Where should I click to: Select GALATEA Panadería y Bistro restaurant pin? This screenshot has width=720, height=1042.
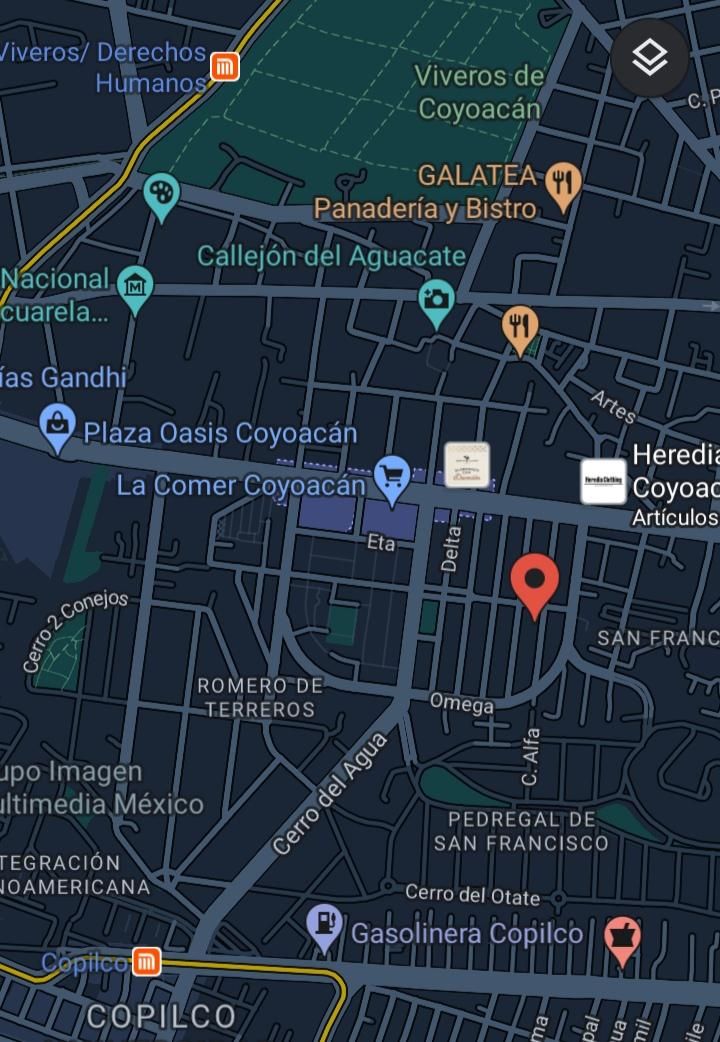pos(563,186)
